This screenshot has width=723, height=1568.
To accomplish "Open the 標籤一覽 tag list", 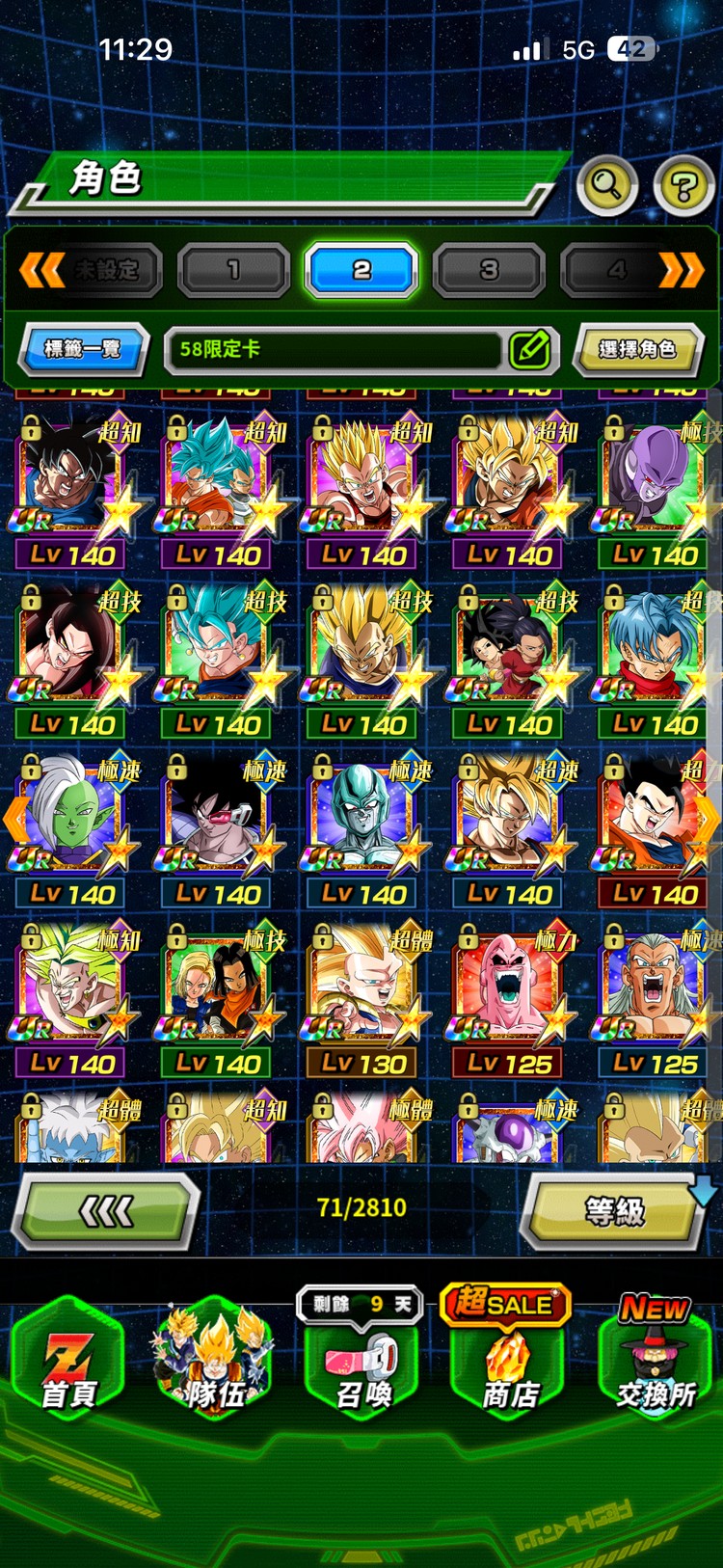I will click(x=83, y=349).
